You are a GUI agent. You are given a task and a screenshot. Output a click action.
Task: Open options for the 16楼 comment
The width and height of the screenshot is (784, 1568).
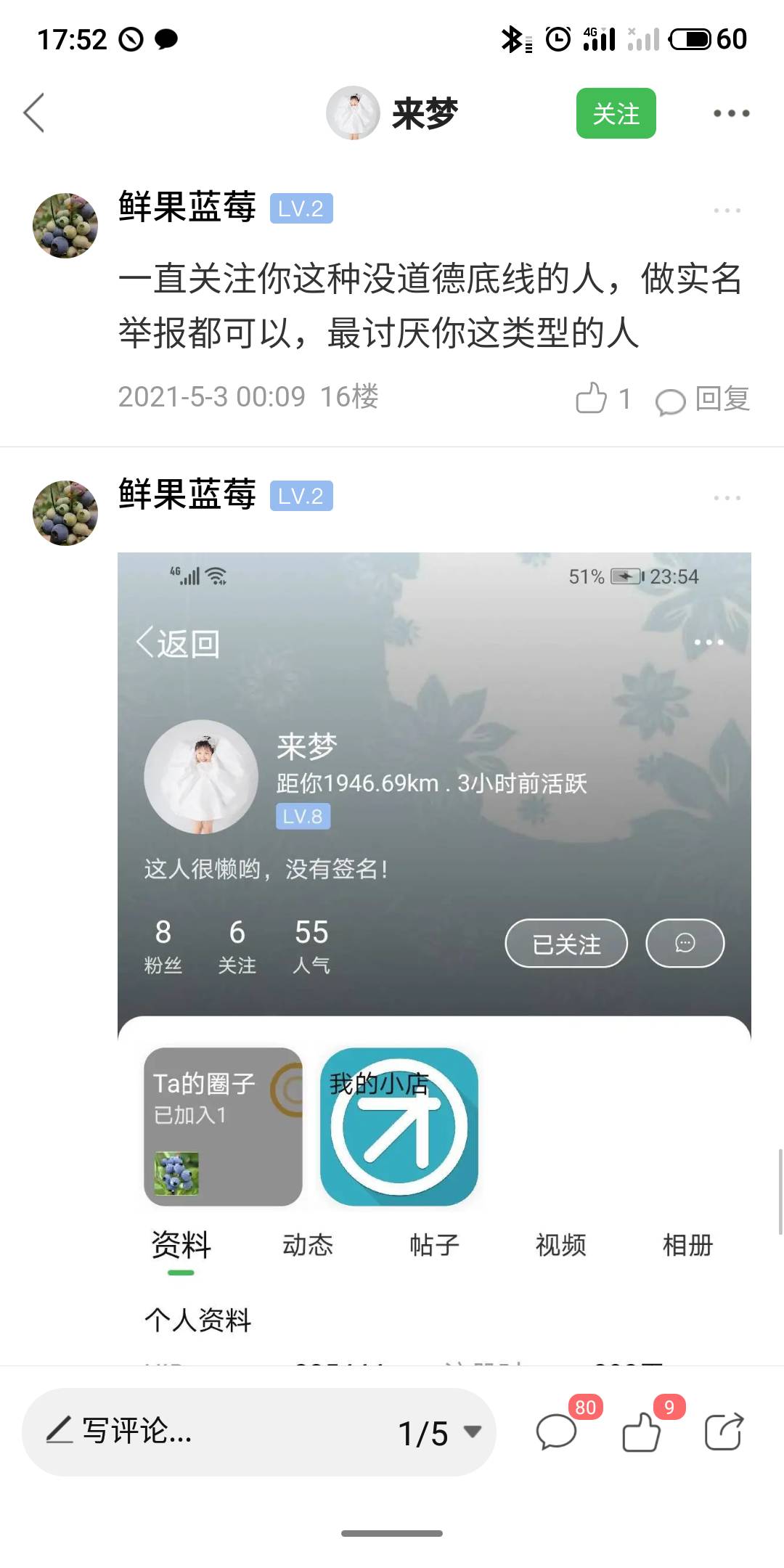(727, 211)
